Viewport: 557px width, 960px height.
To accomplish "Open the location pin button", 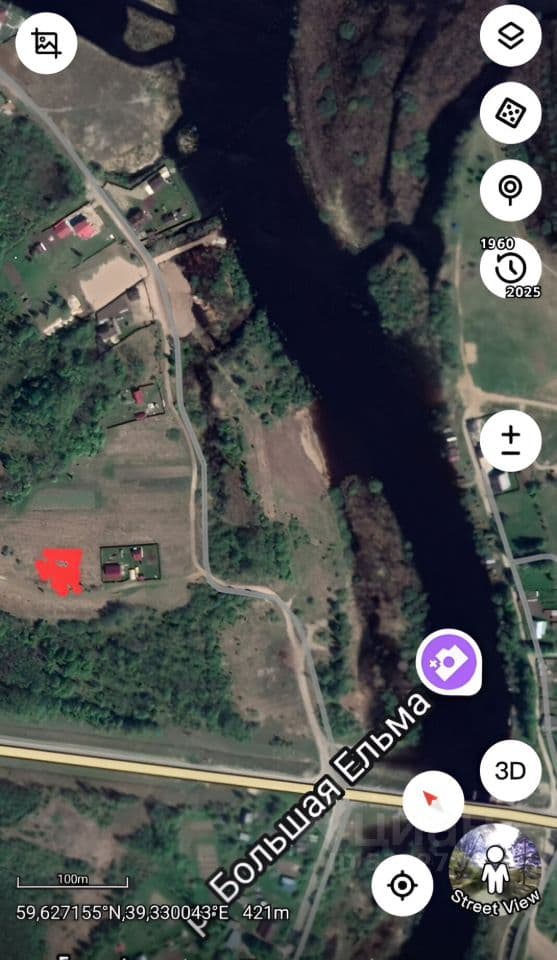I will click(x=510, y=191).
